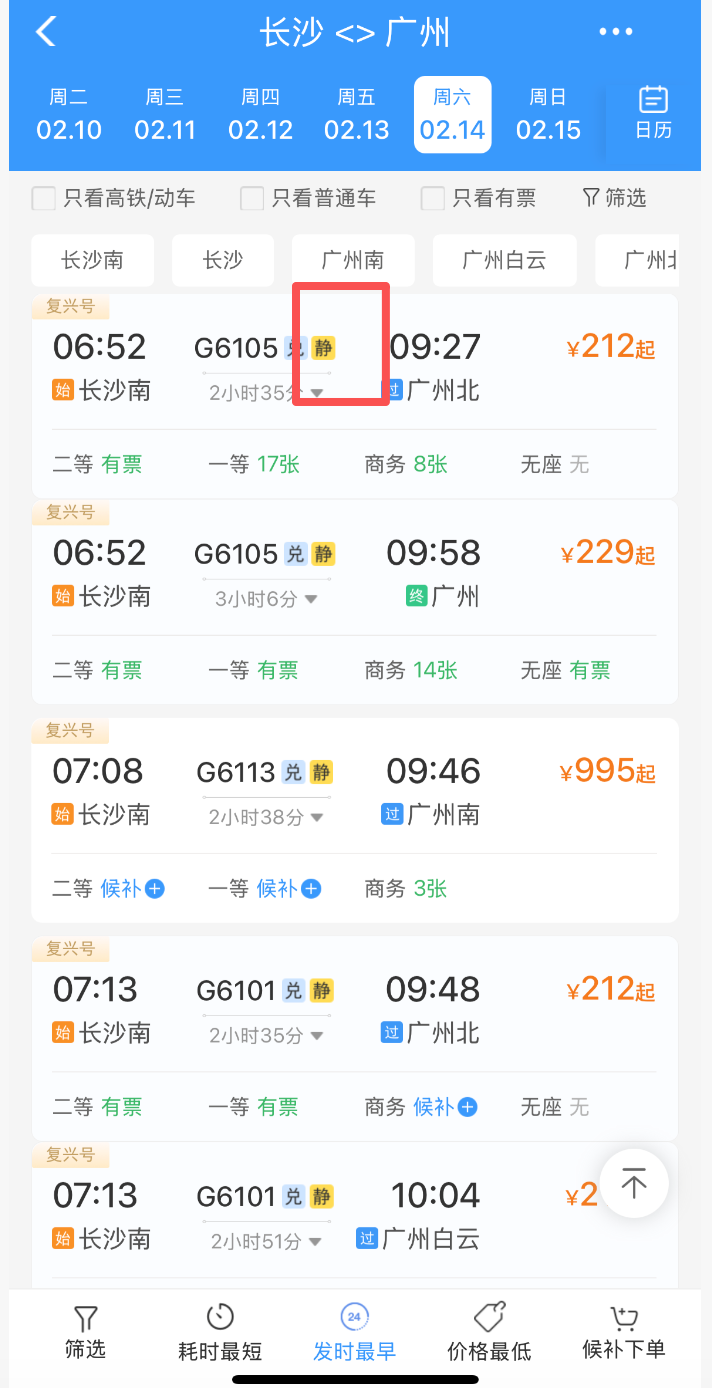
Task: Tap the back-to-top arrow button
Action: tap(633, 1183)
